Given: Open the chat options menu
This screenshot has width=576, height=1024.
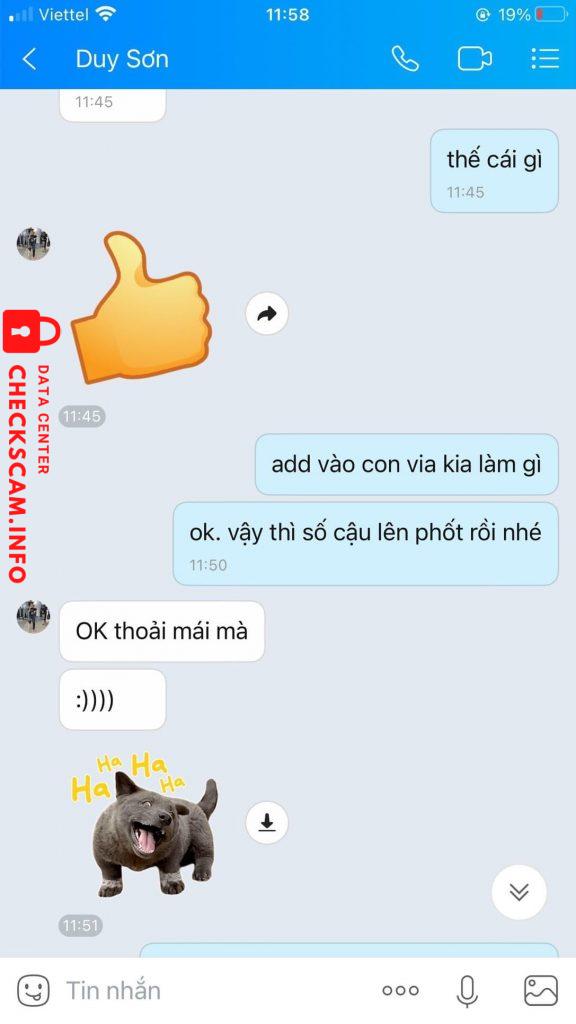Looking at the screenshot, I should click(x=545, y=59).
